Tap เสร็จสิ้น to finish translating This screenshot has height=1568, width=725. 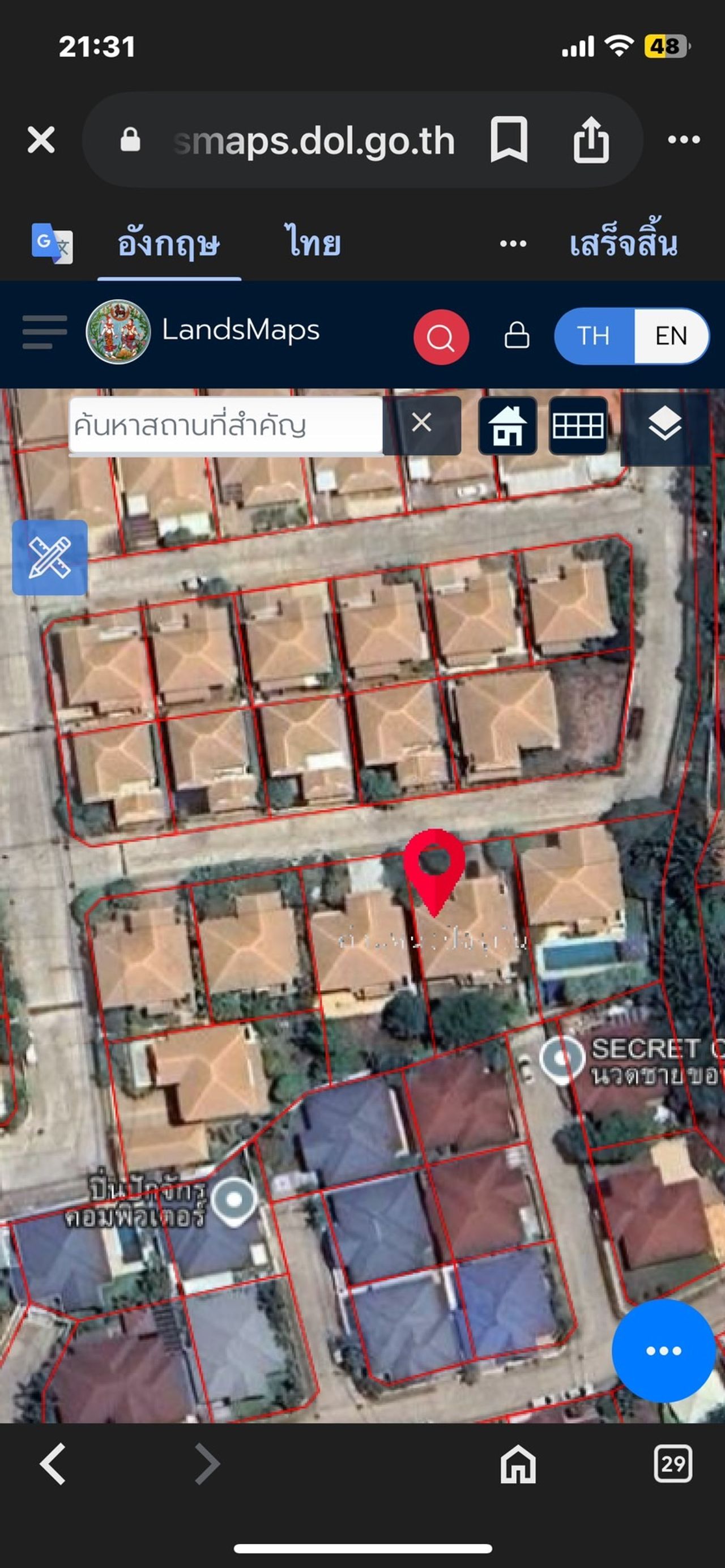[x=624, y=245]
